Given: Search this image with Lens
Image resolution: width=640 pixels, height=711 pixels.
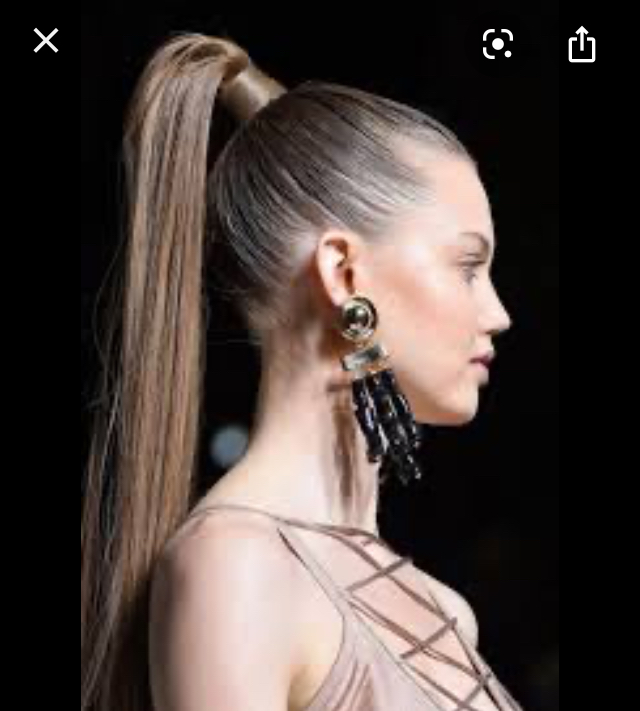Looking at the screenshot, I should point(497,43).
